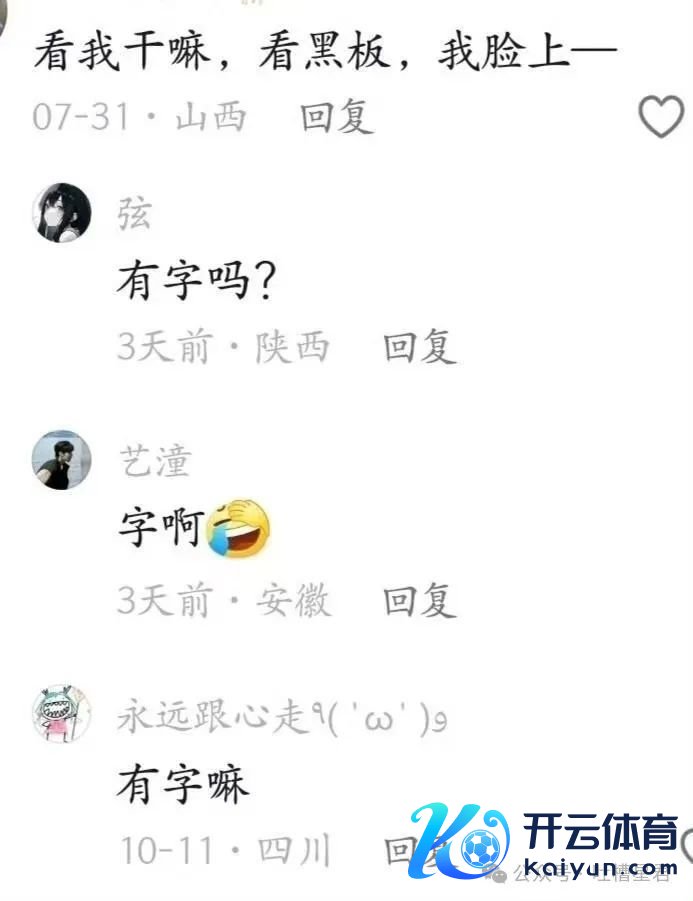Open 弦's profile avatar
This screenshot has width=693, height=901.
coord(63,213)
